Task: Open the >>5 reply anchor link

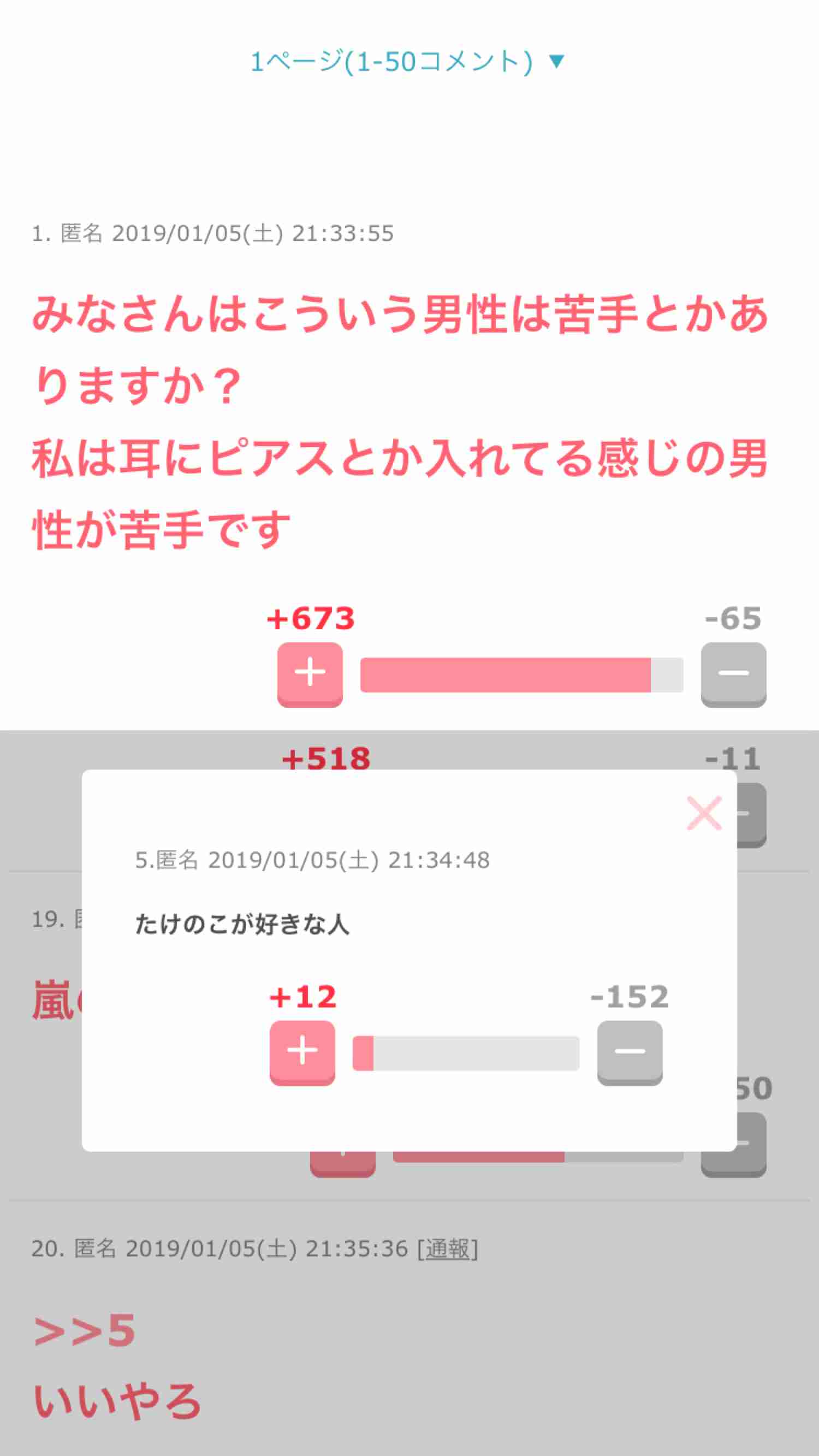Action: point(85,1331)
